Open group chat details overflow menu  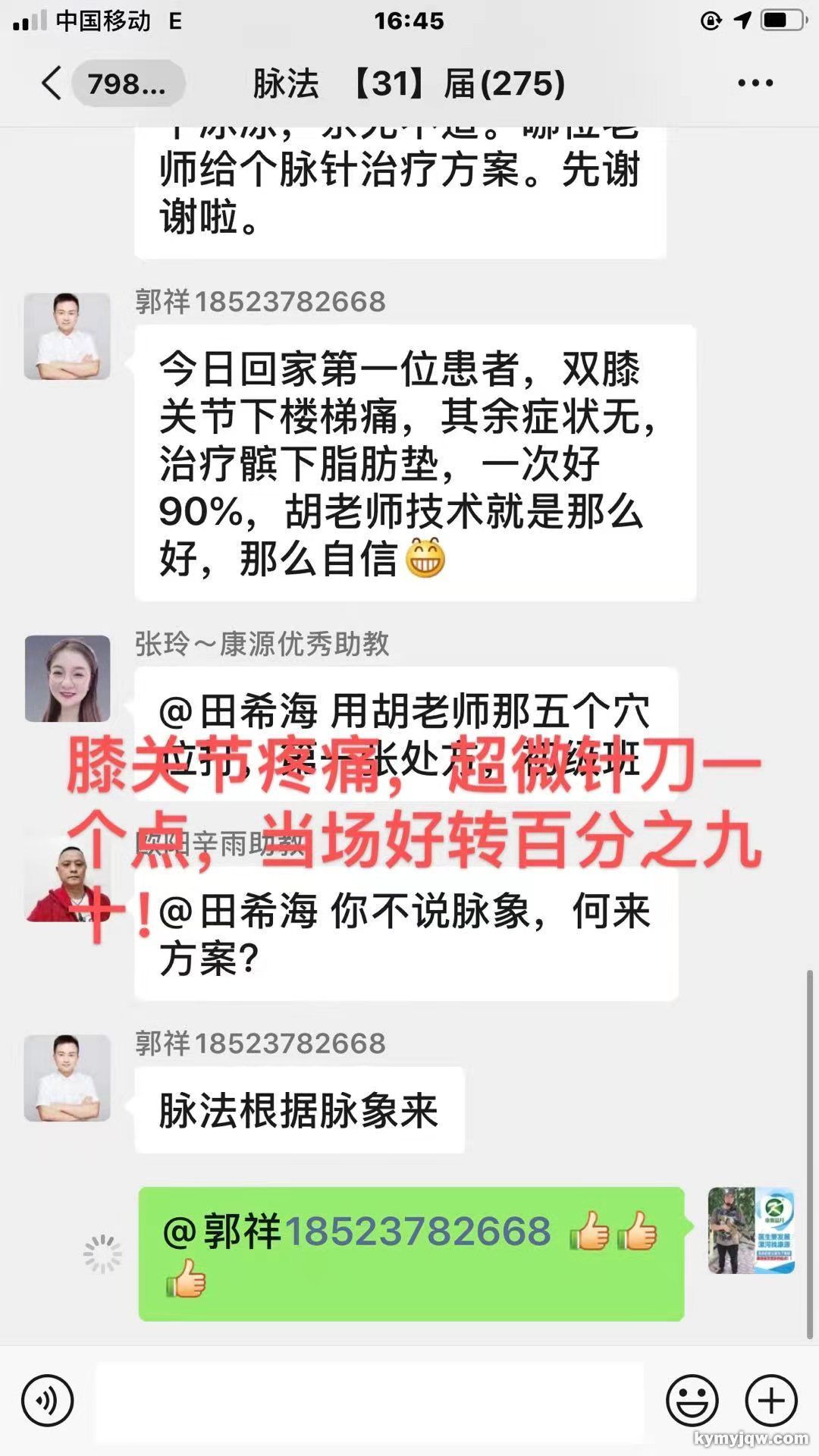click(755, 83)
